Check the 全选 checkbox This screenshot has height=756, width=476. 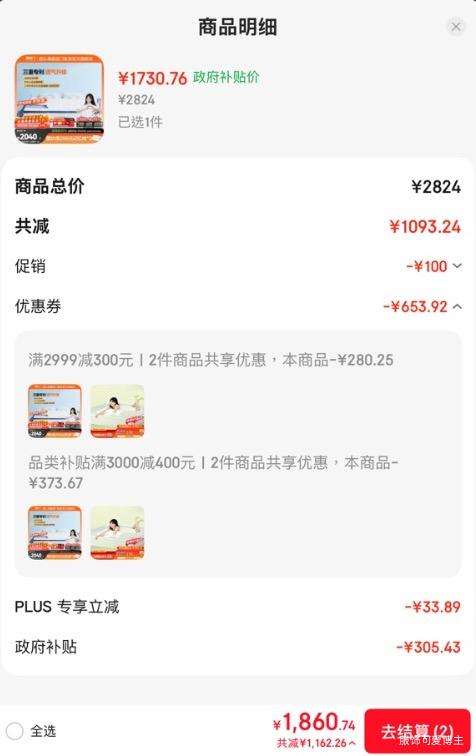(14, 731)
